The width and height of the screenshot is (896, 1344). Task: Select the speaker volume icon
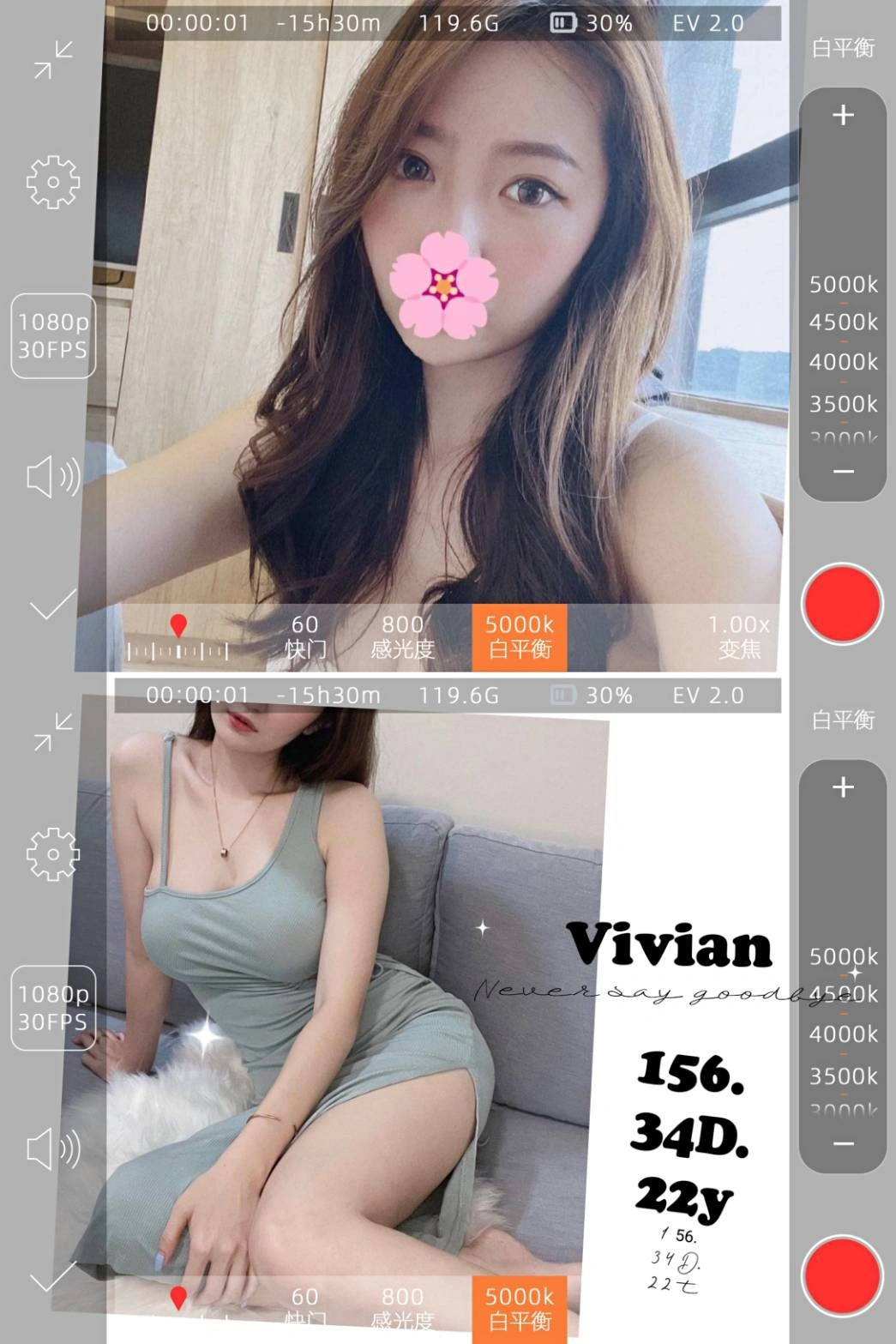pyautogui.click(x=50, y=478)
